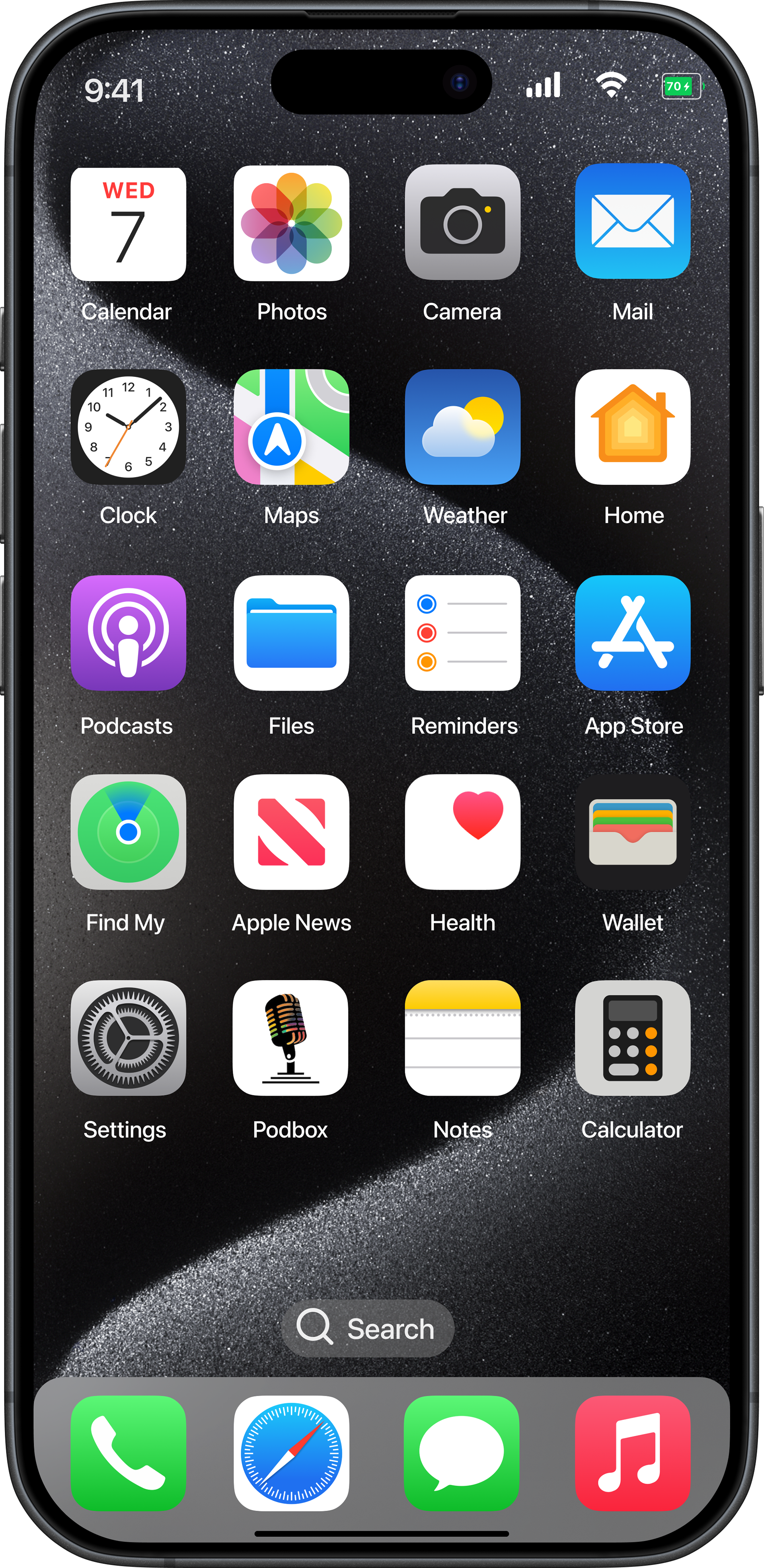Launch Reminders
Screen dimensions: 764x1568
tap(462, 633)
